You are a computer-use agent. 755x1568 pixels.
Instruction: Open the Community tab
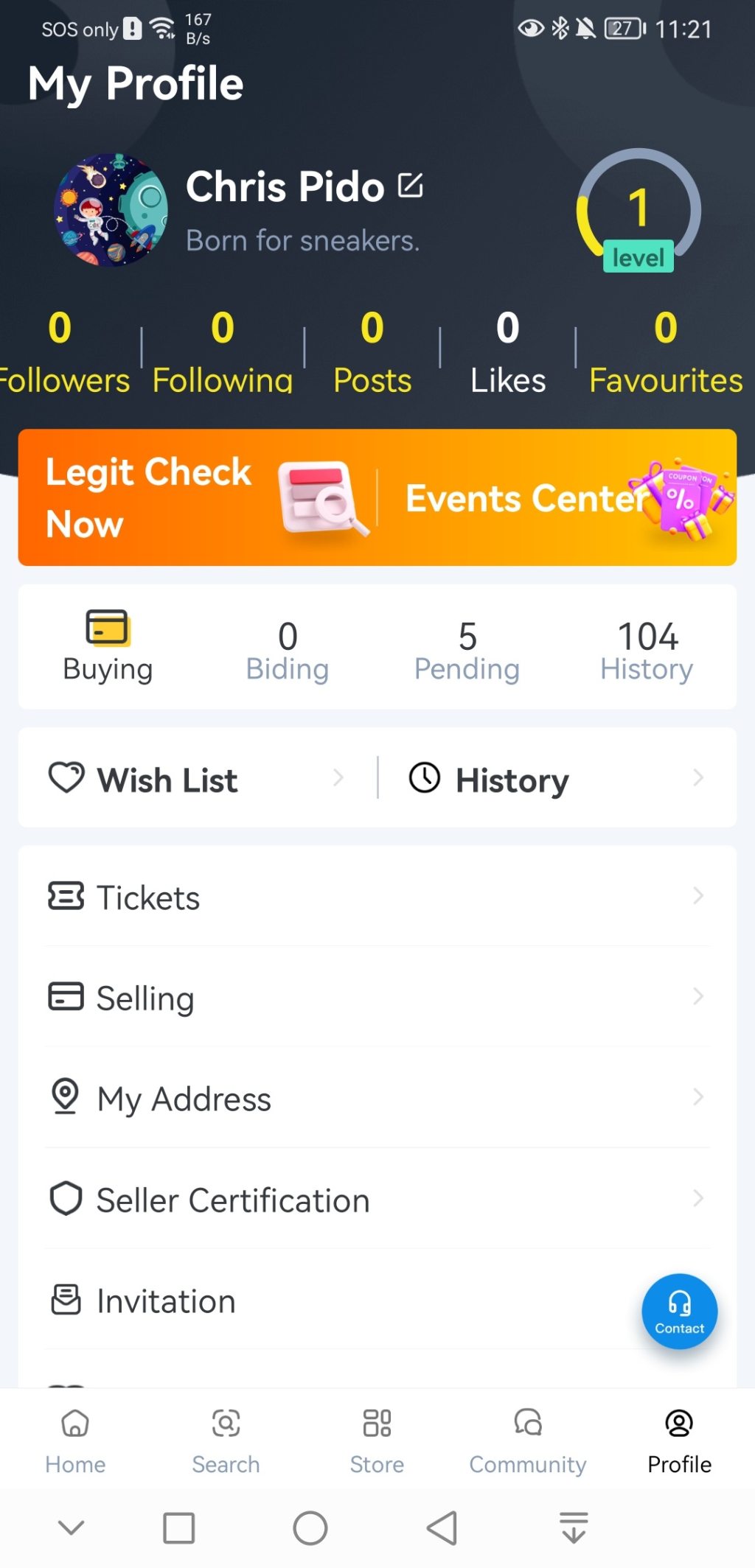tap(528, 1441)
